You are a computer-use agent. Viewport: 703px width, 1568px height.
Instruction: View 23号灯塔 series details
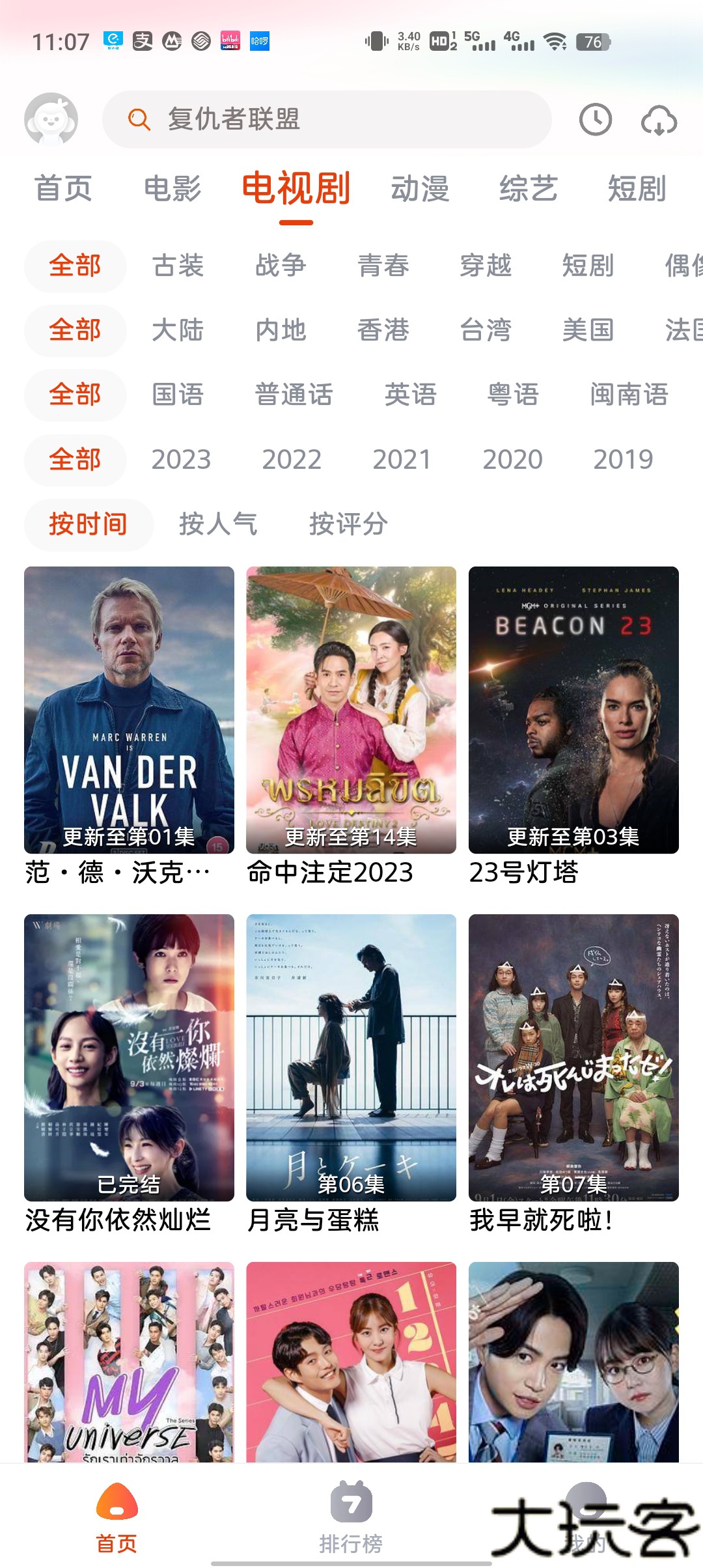573,710
